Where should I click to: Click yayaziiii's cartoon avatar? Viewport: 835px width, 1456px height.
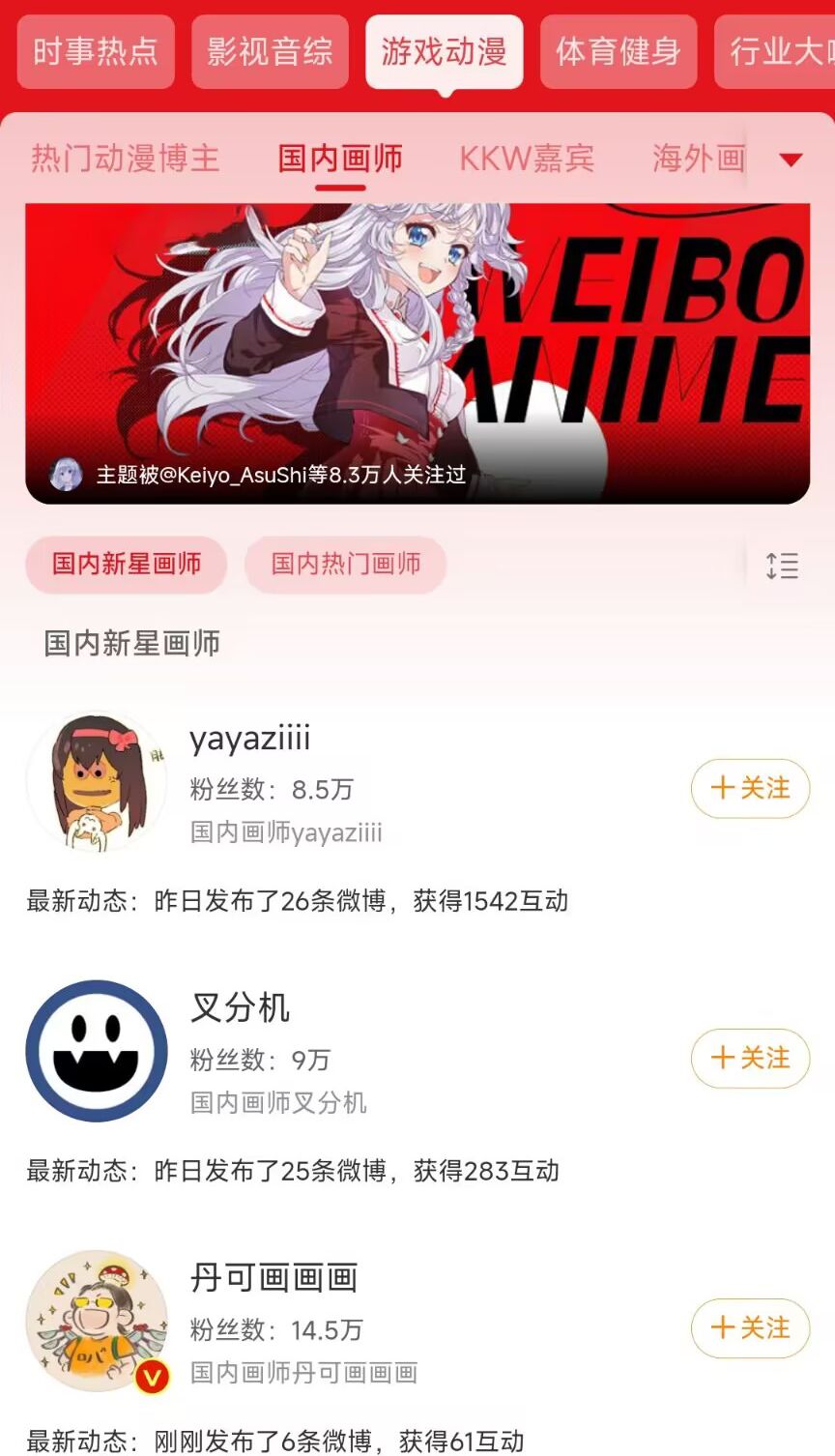[96, 781]
